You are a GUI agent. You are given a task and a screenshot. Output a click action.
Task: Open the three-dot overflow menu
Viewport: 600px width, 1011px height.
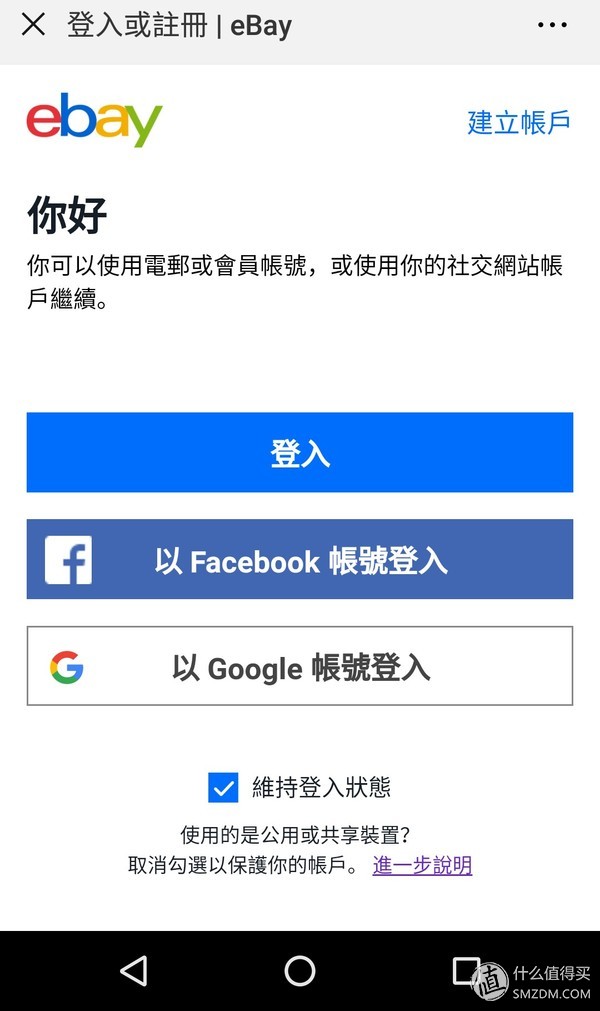[x=552, y=25]
